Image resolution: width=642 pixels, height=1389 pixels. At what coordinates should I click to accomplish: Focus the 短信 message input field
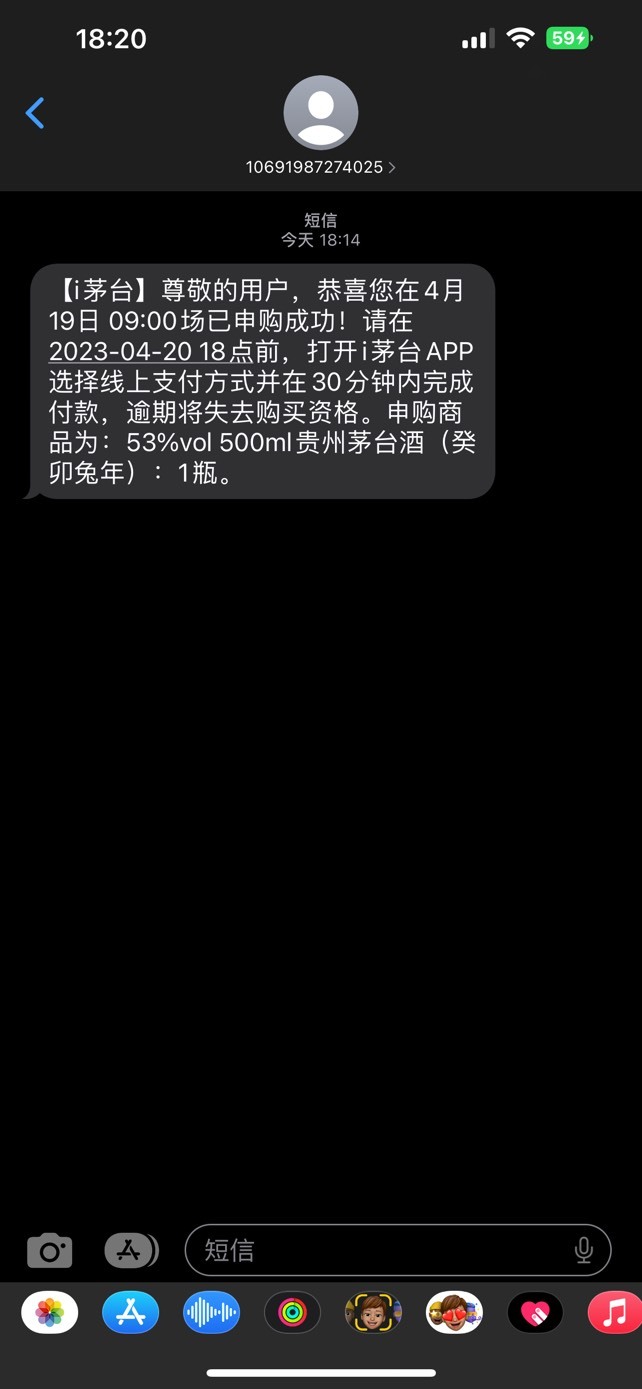pos(398,1250)
